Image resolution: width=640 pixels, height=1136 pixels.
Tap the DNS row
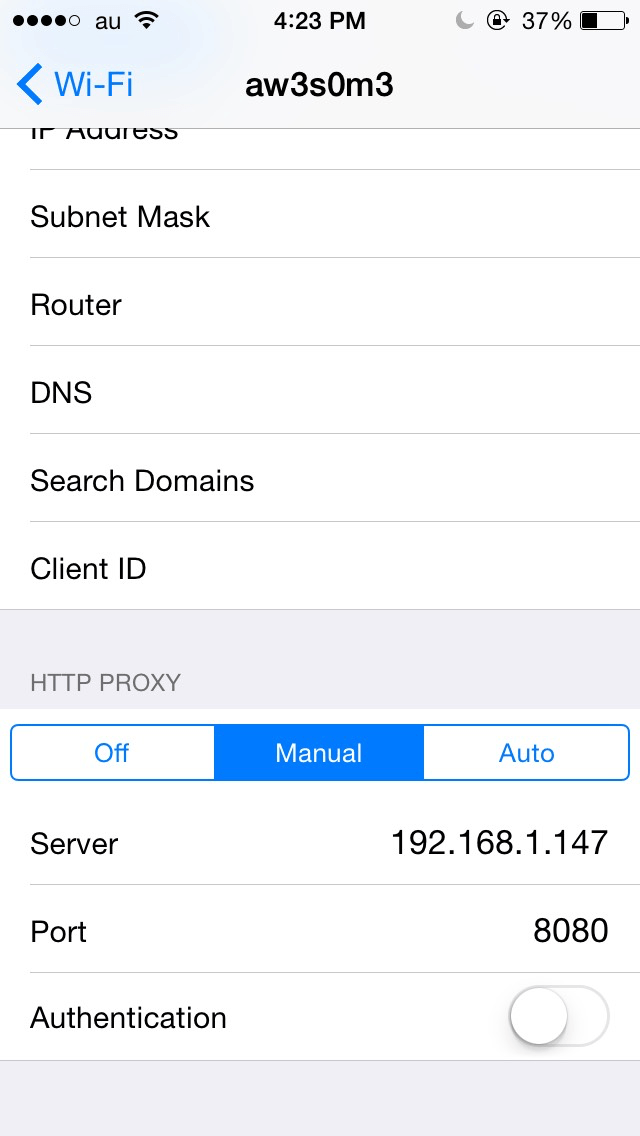coord(320,392)
